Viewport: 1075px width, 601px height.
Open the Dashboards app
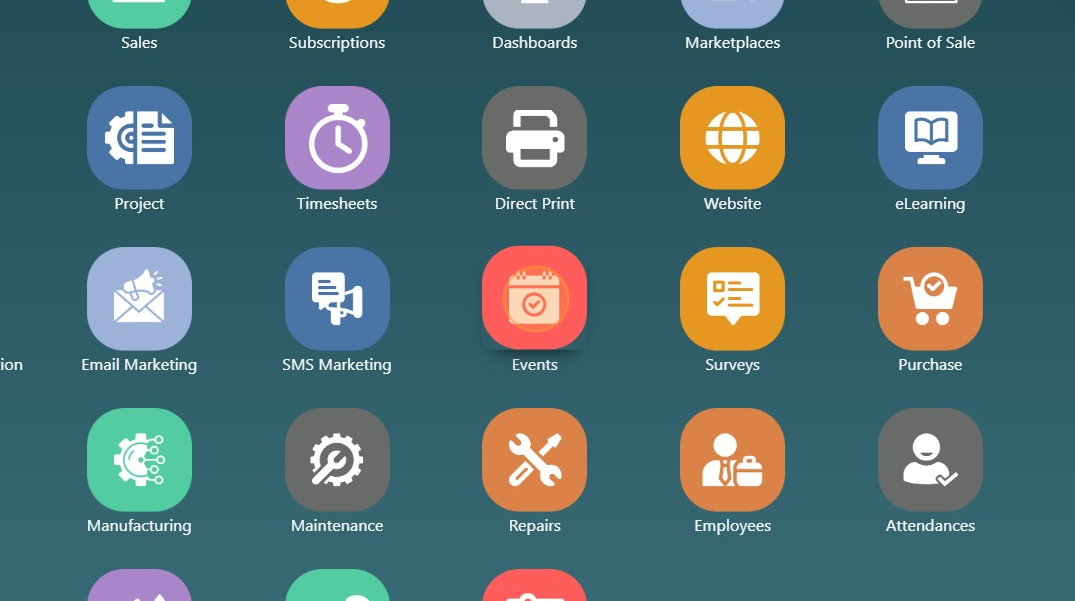(x=534, y=14)
